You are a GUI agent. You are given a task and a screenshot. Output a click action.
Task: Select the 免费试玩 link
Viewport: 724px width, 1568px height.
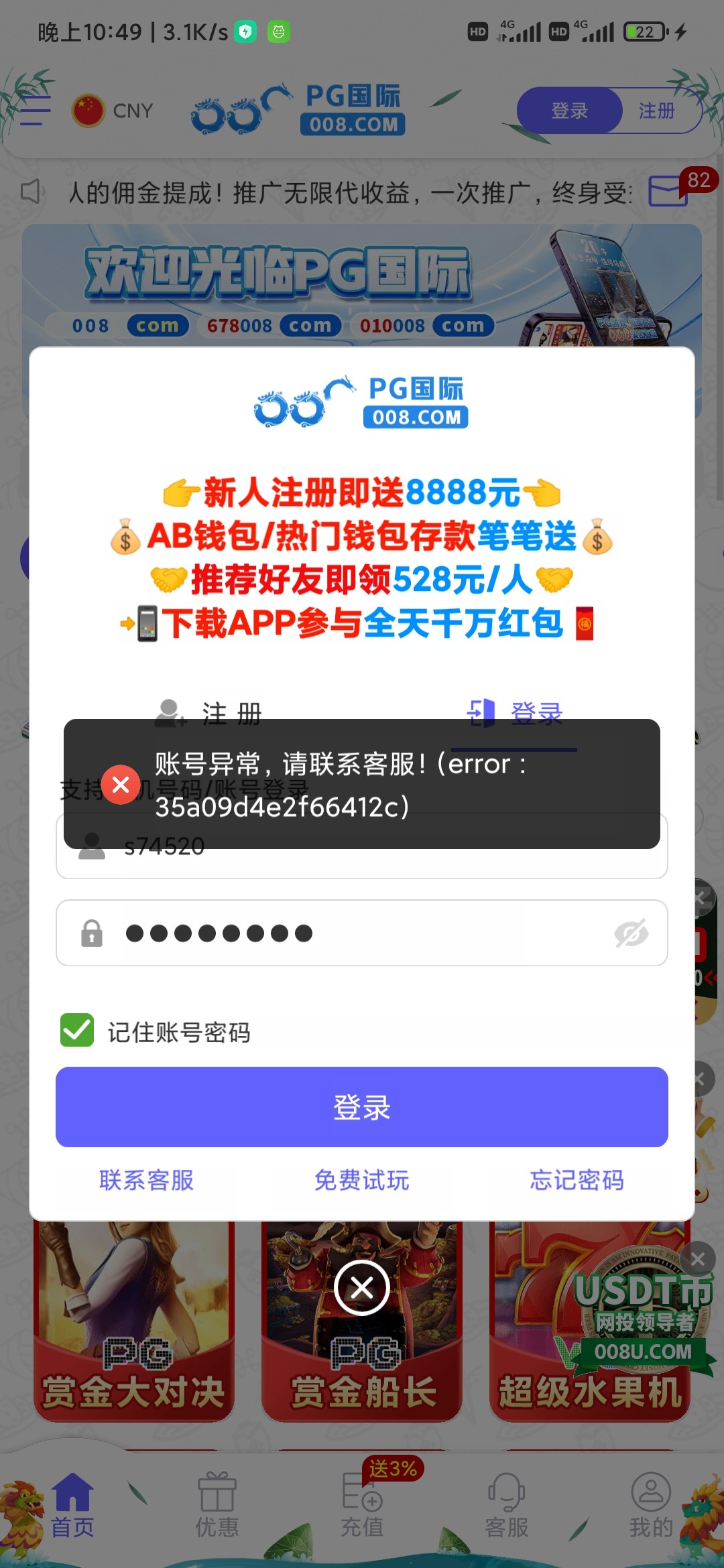click(362, 1180)
